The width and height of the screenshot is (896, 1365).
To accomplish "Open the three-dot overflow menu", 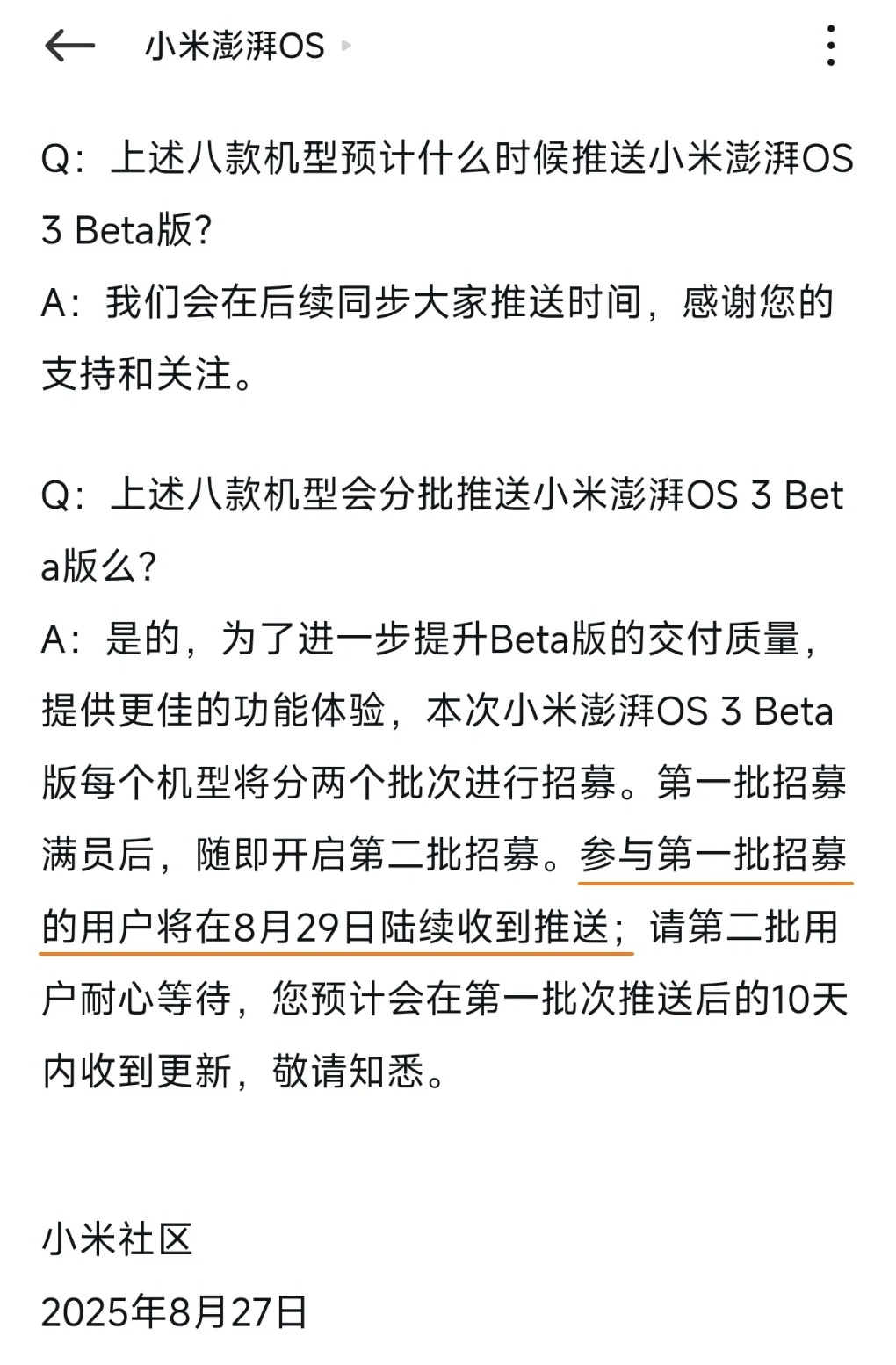I will point(831,46).
